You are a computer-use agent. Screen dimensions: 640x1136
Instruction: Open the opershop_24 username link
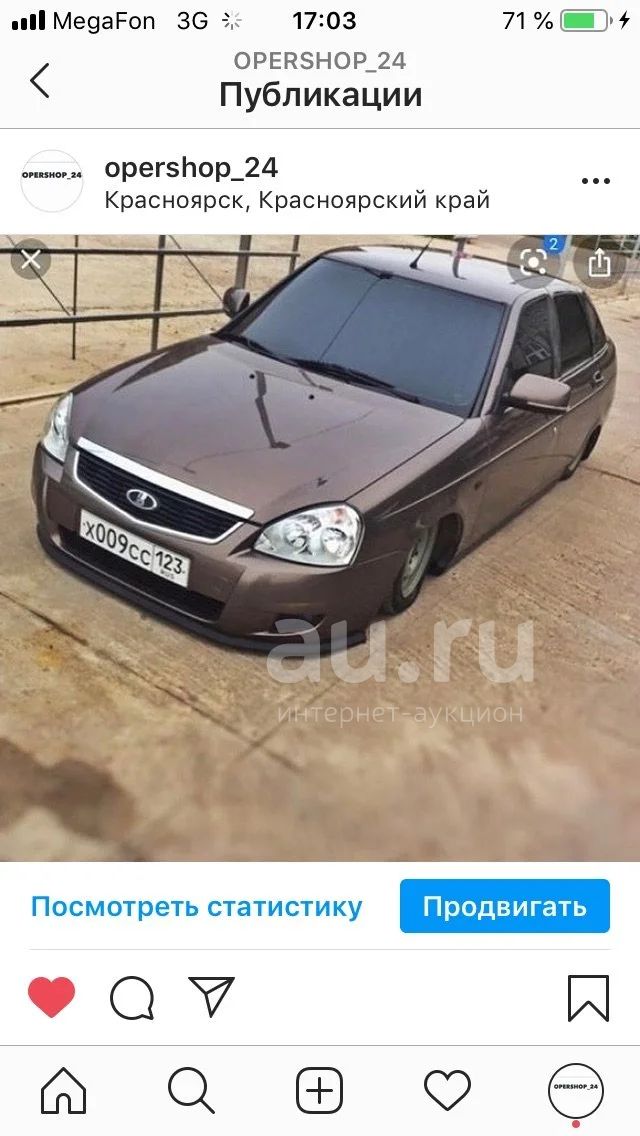pos(191,168)
